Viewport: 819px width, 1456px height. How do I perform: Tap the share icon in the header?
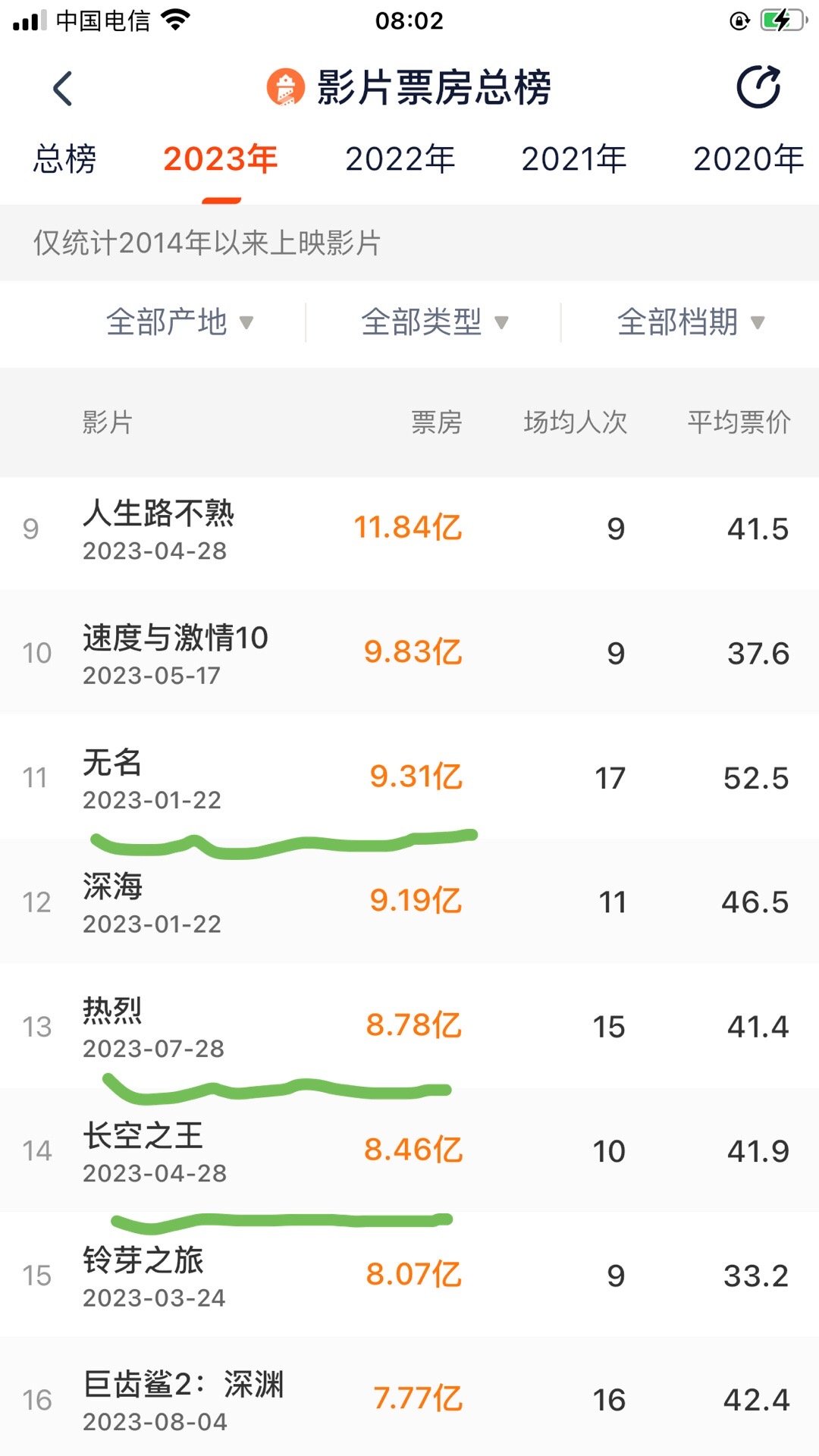click(x=759, y=87)
